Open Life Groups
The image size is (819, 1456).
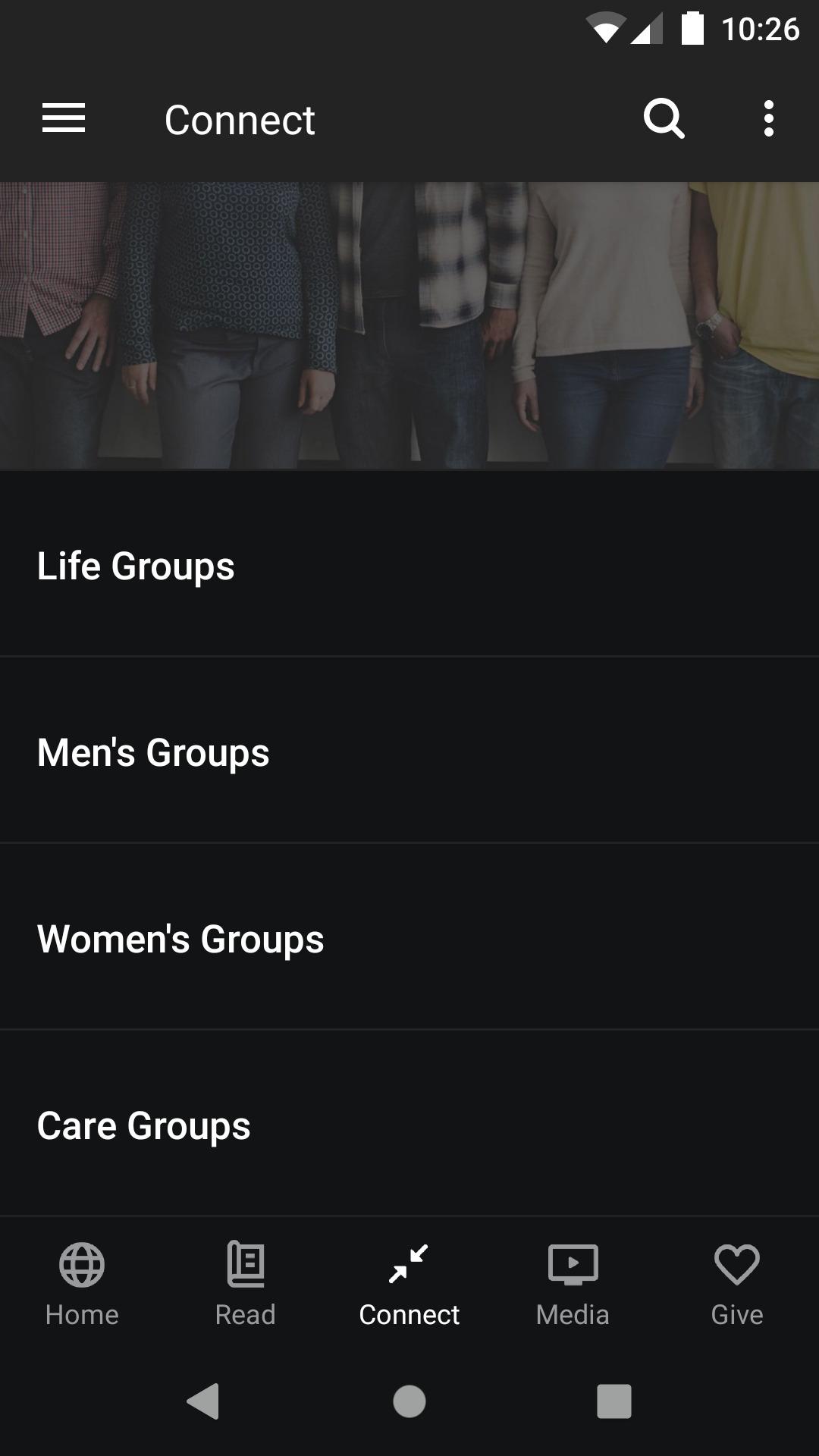coord(409,564)
